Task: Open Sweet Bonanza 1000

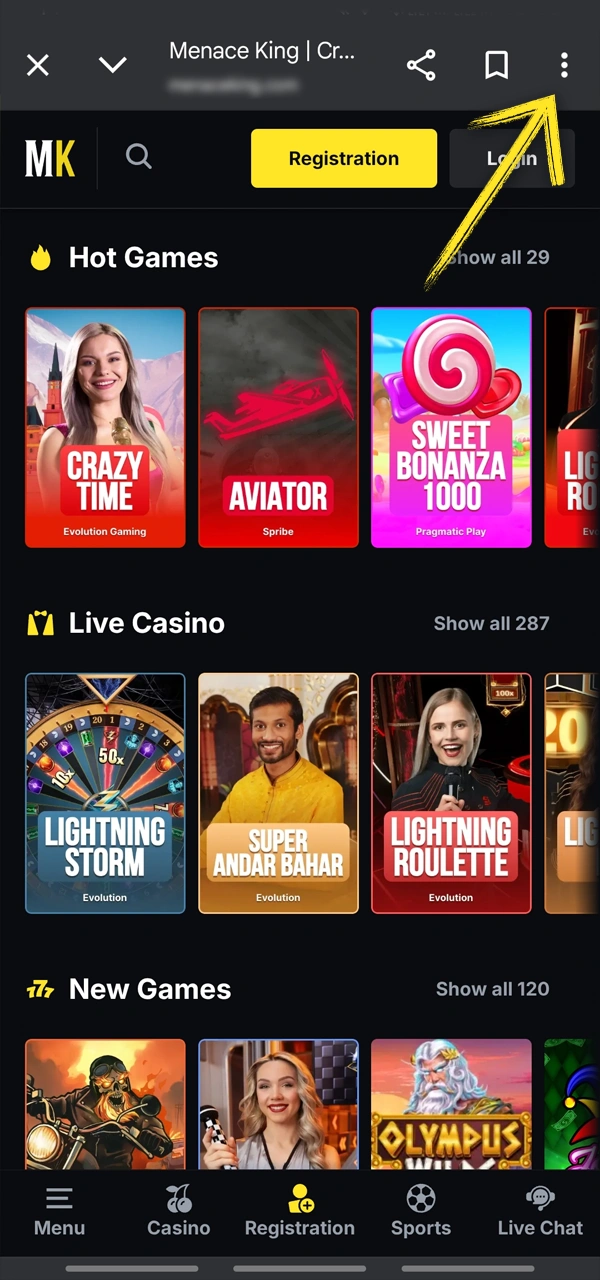Action: [451, 427]
